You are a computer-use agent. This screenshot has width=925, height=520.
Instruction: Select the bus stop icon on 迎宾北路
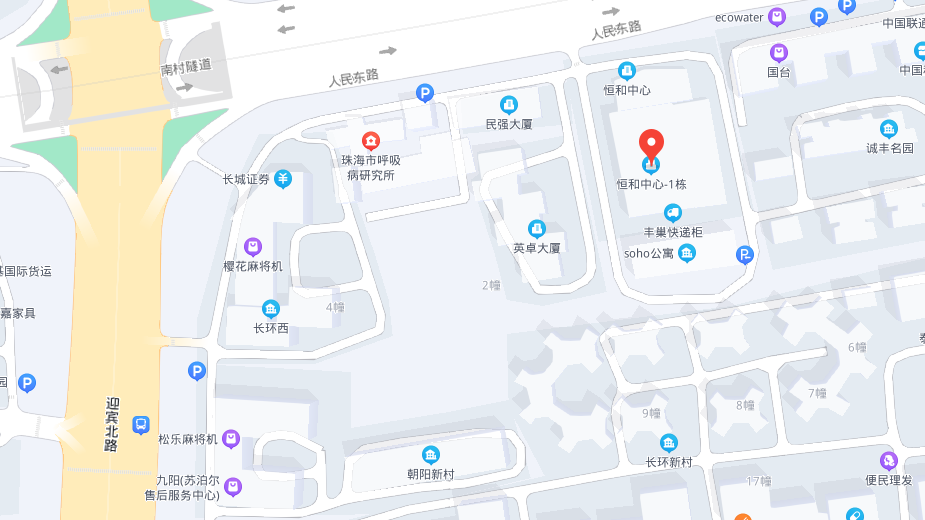[141, 424]
